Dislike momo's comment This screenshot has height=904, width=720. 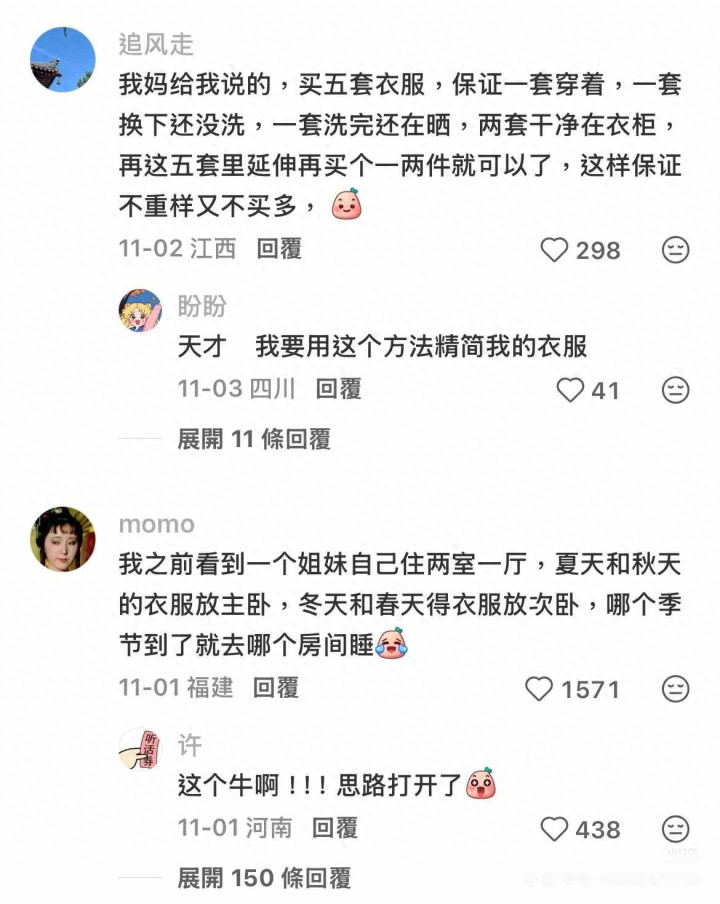click(675, 689)
